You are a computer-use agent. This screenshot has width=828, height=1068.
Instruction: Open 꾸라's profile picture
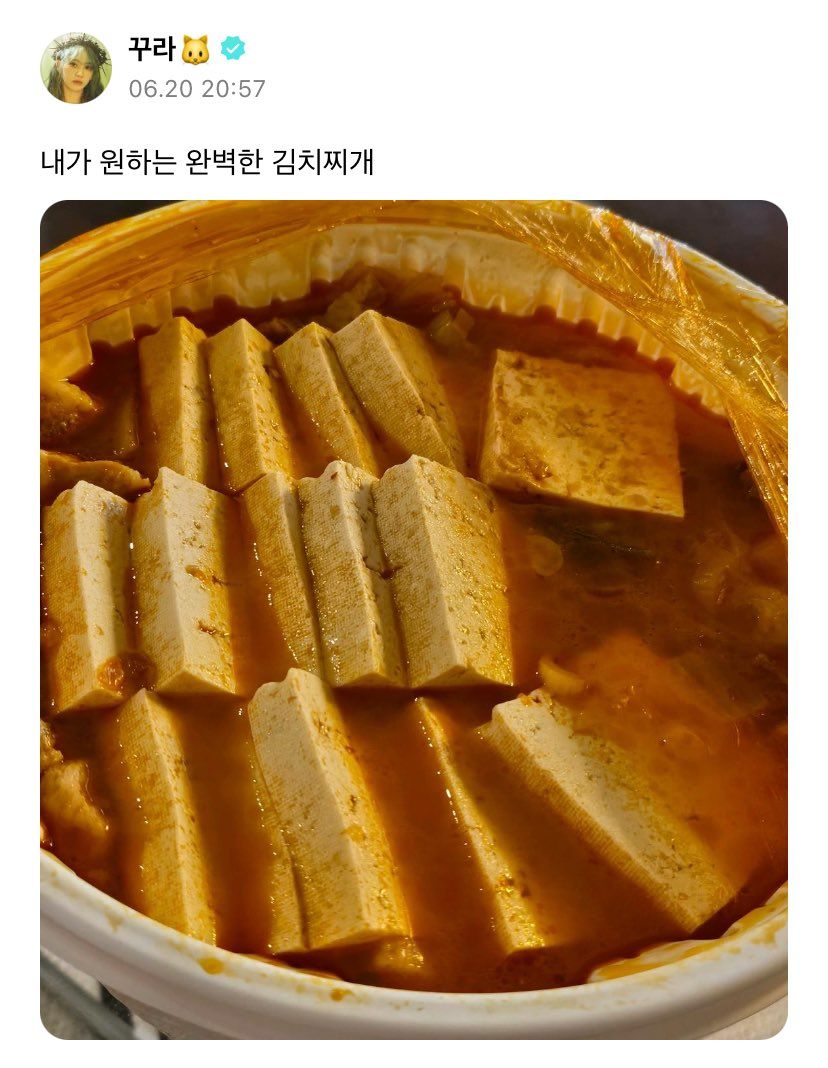76,68
